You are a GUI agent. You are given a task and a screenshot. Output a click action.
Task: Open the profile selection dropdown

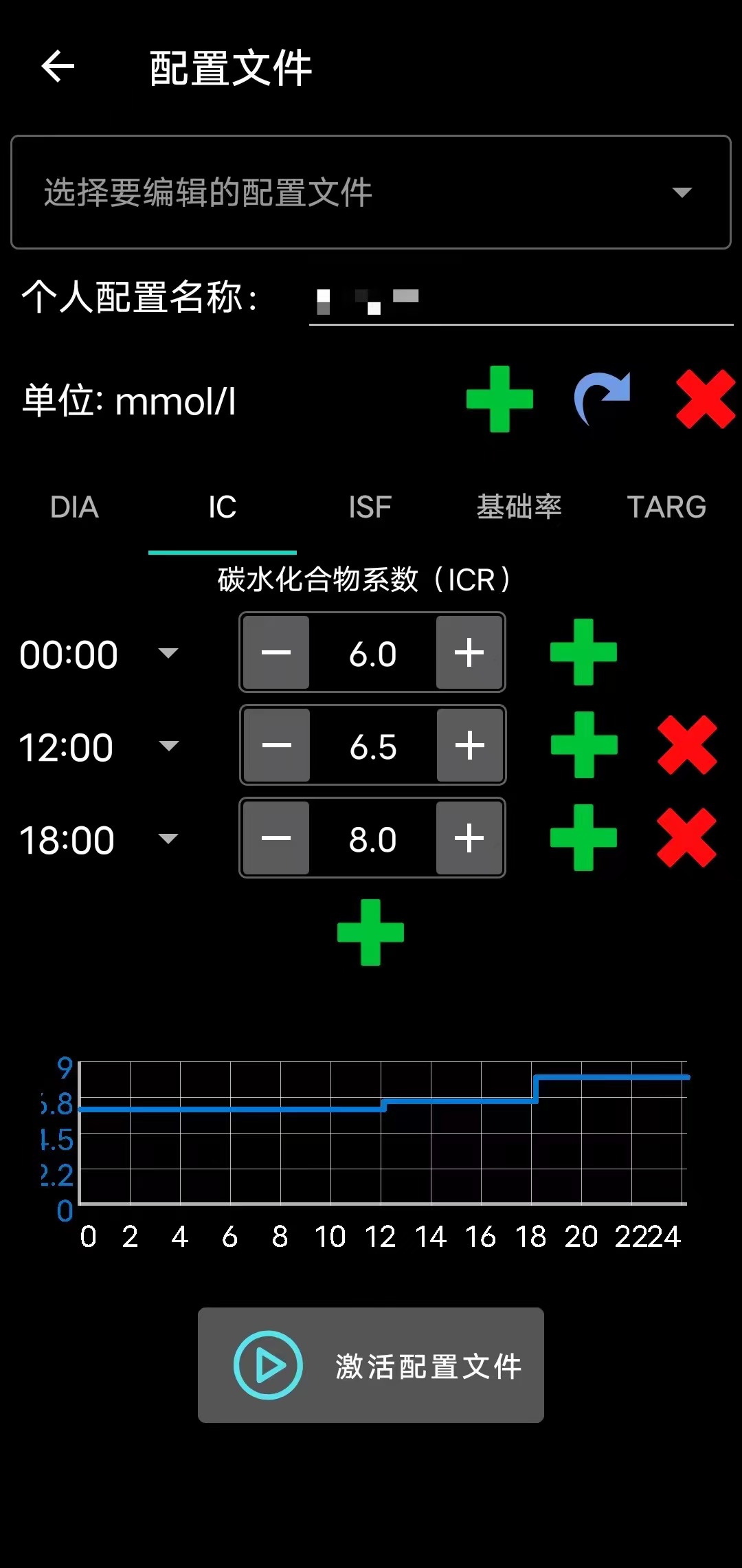(371, 192)
